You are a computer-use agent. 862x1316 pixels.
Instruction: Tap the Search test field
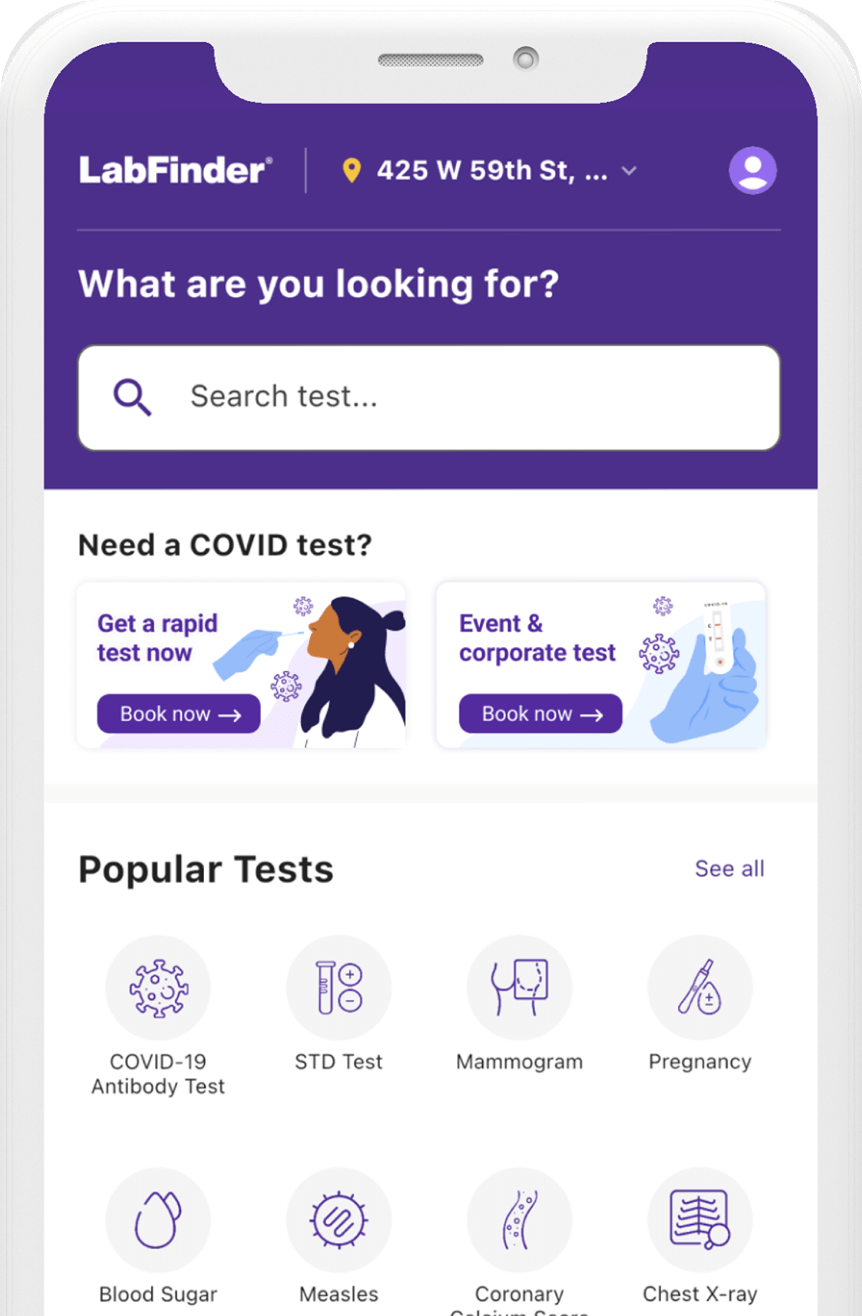pos(428,397)
